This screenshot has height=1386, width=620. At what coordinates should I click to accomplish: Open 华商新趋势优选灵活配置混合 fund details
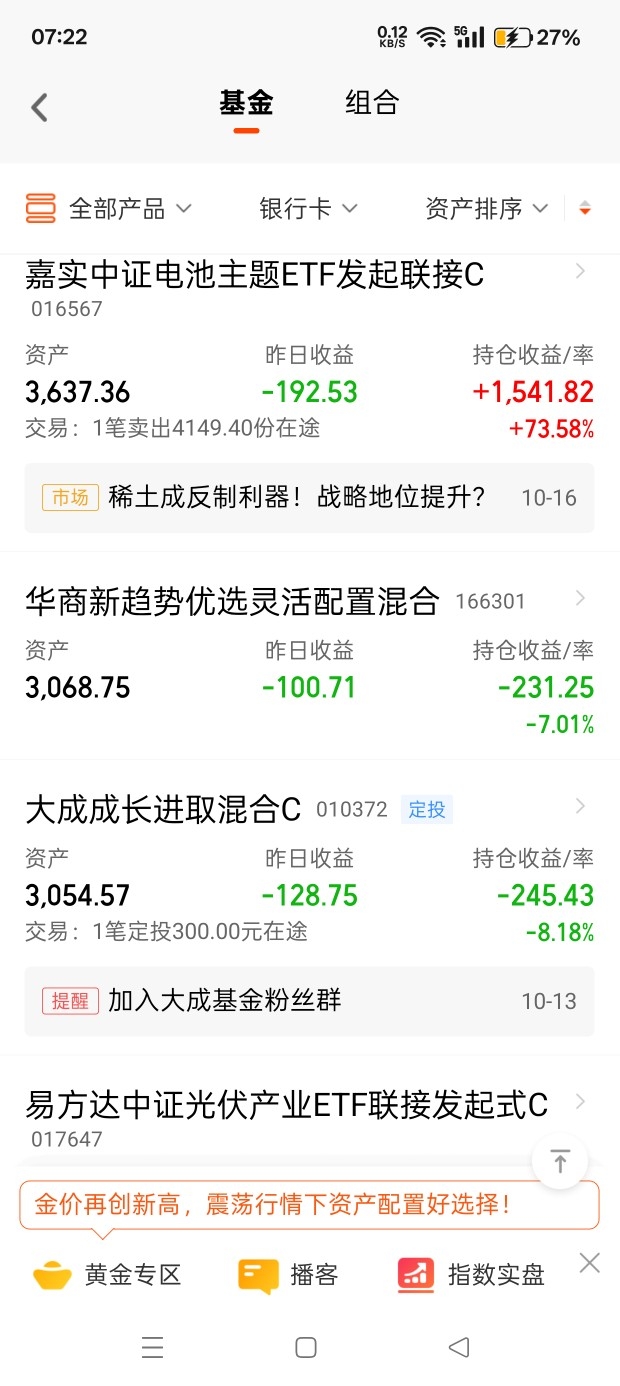pyautogui.click(x=310, y=656)
